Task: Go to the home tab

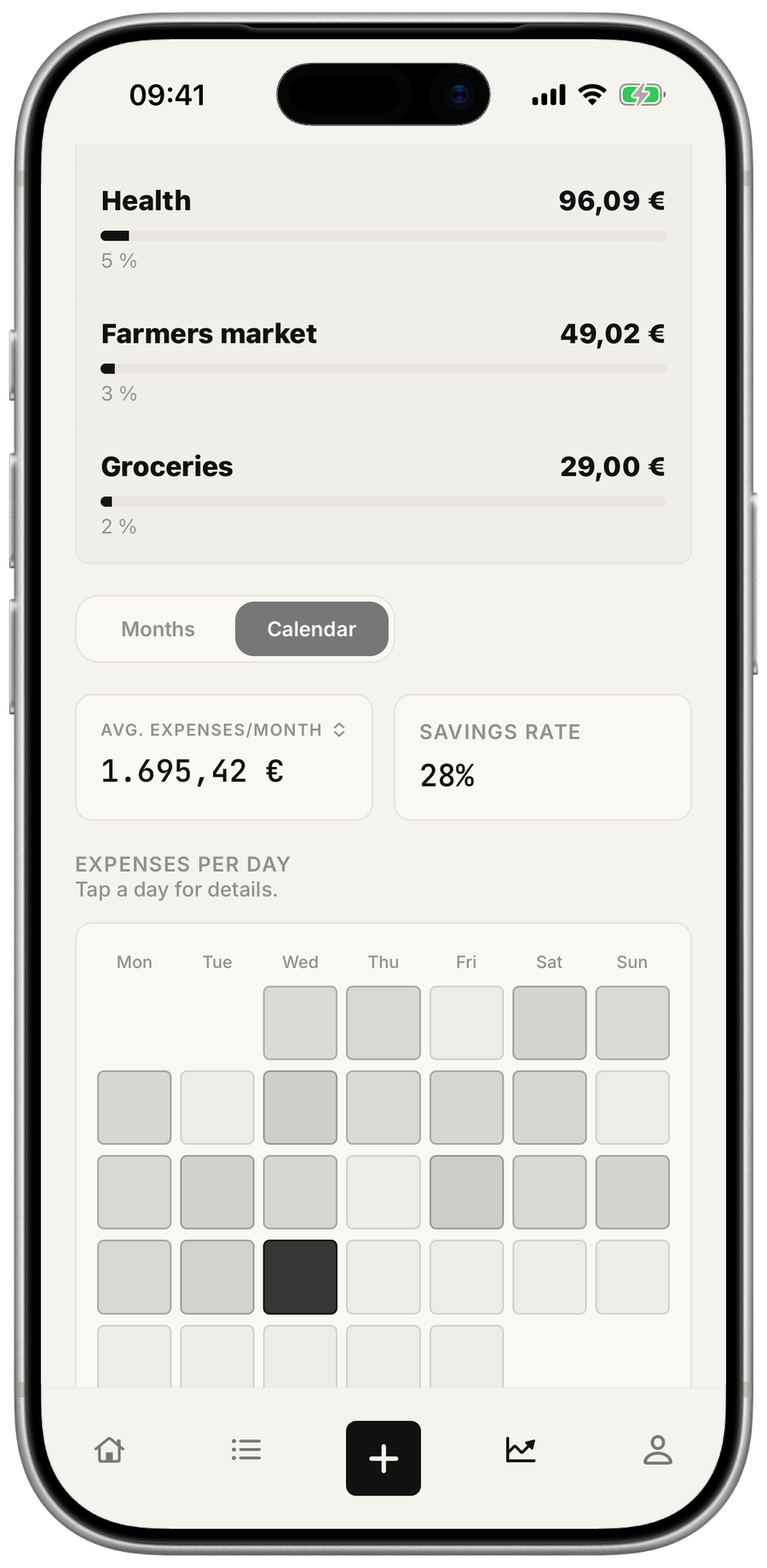Action: pyautogui.click(x=109, y=1450)
